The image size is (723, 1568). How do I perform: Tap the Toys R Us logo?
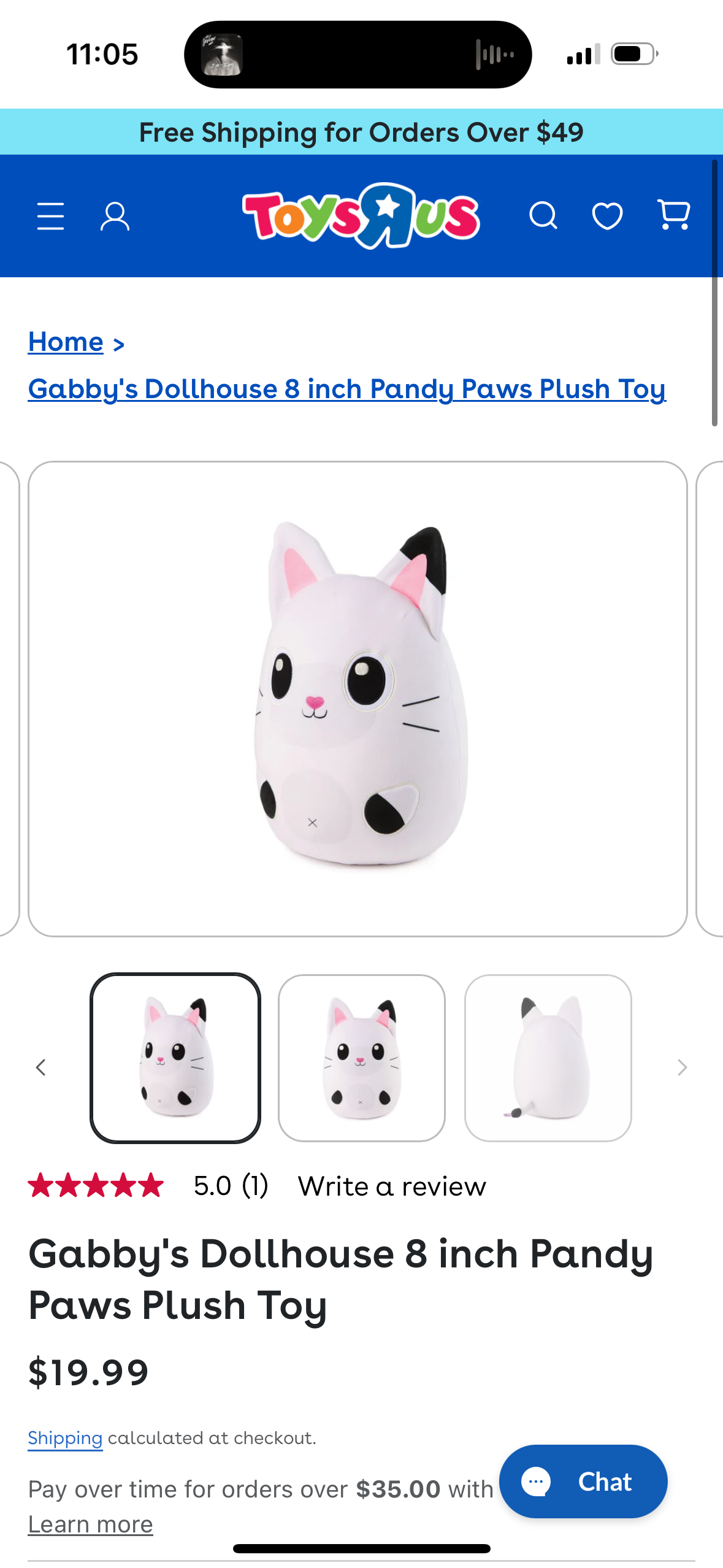[361, 215]
